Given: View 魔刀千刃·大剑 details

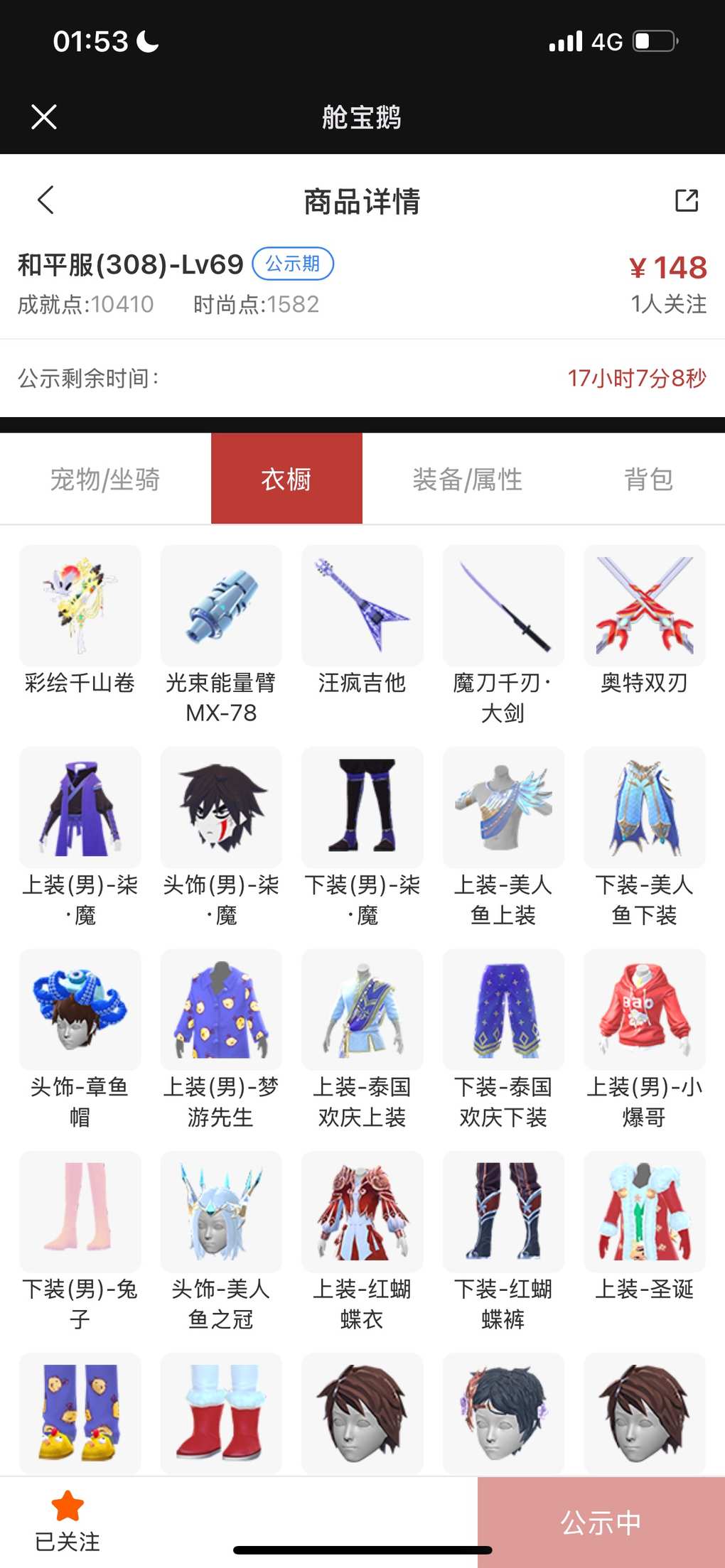Looking at the screenshot, I should pos(503,606).
